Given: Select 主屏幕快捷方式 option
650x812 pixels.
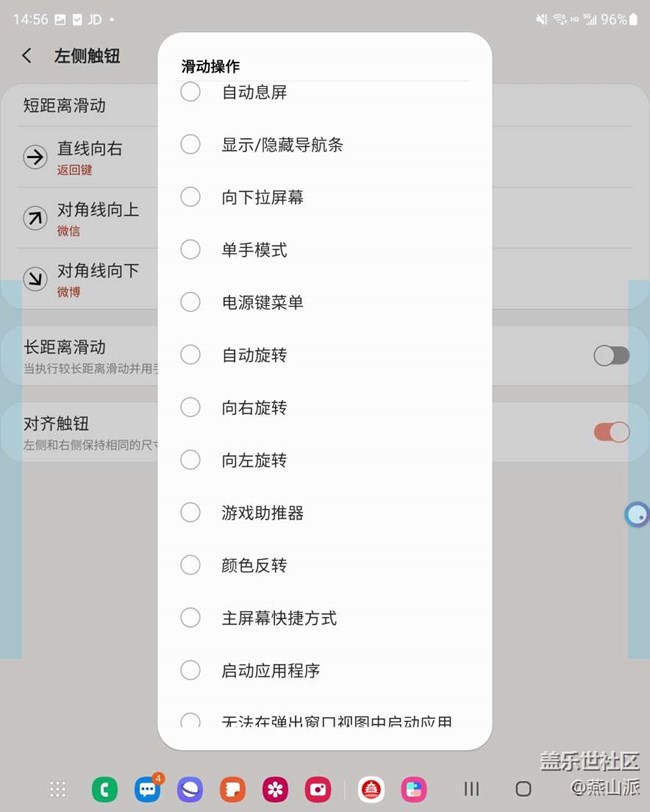Looking at the screenshot, I should coord(190,617).
